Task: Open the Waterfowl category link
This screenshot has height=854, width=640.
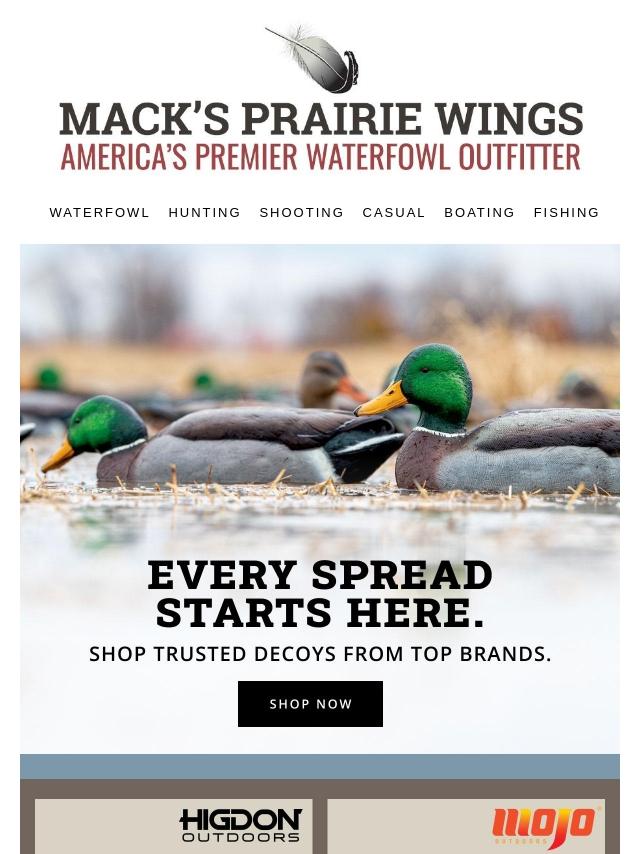Action: pos(99,213)
